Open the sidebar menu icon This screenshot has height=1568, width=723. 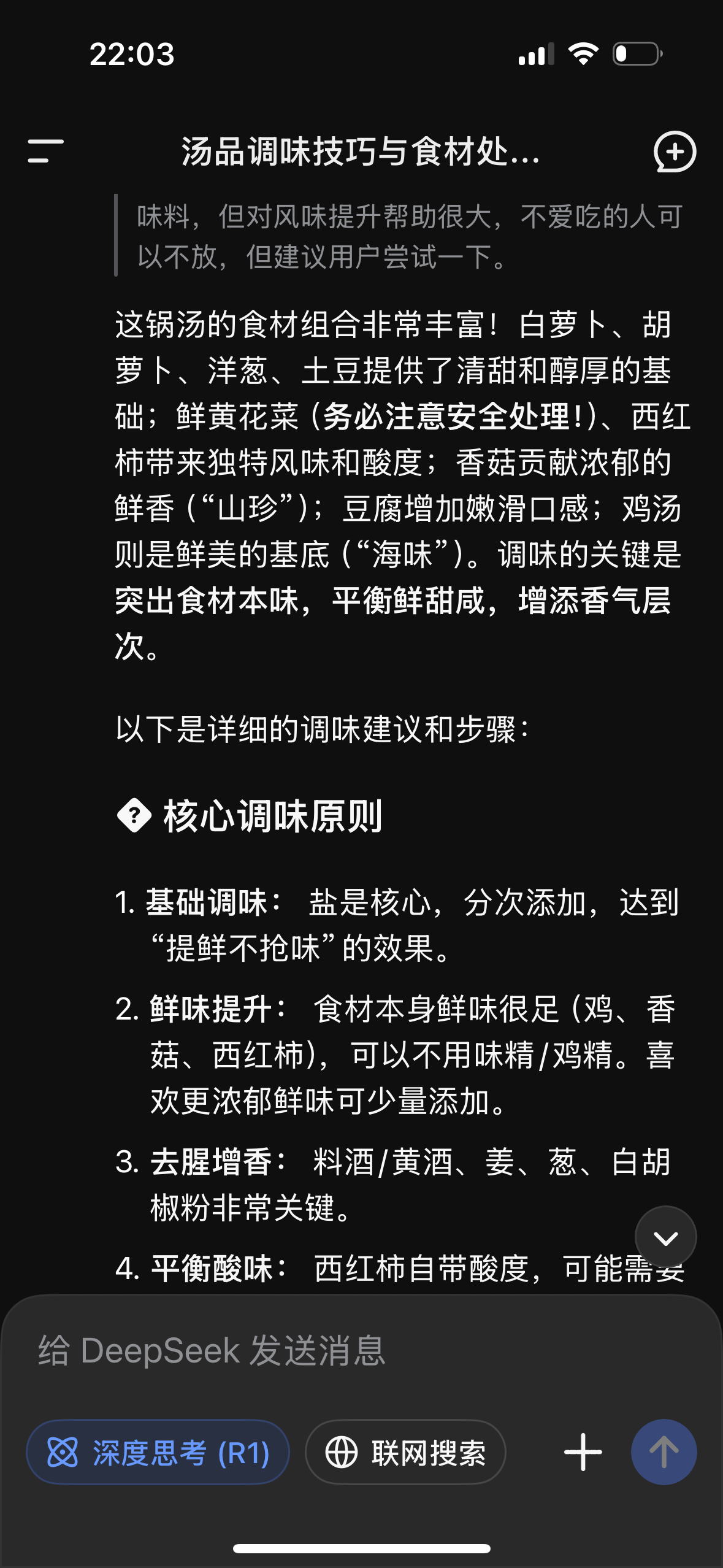(x=46, y=151)
